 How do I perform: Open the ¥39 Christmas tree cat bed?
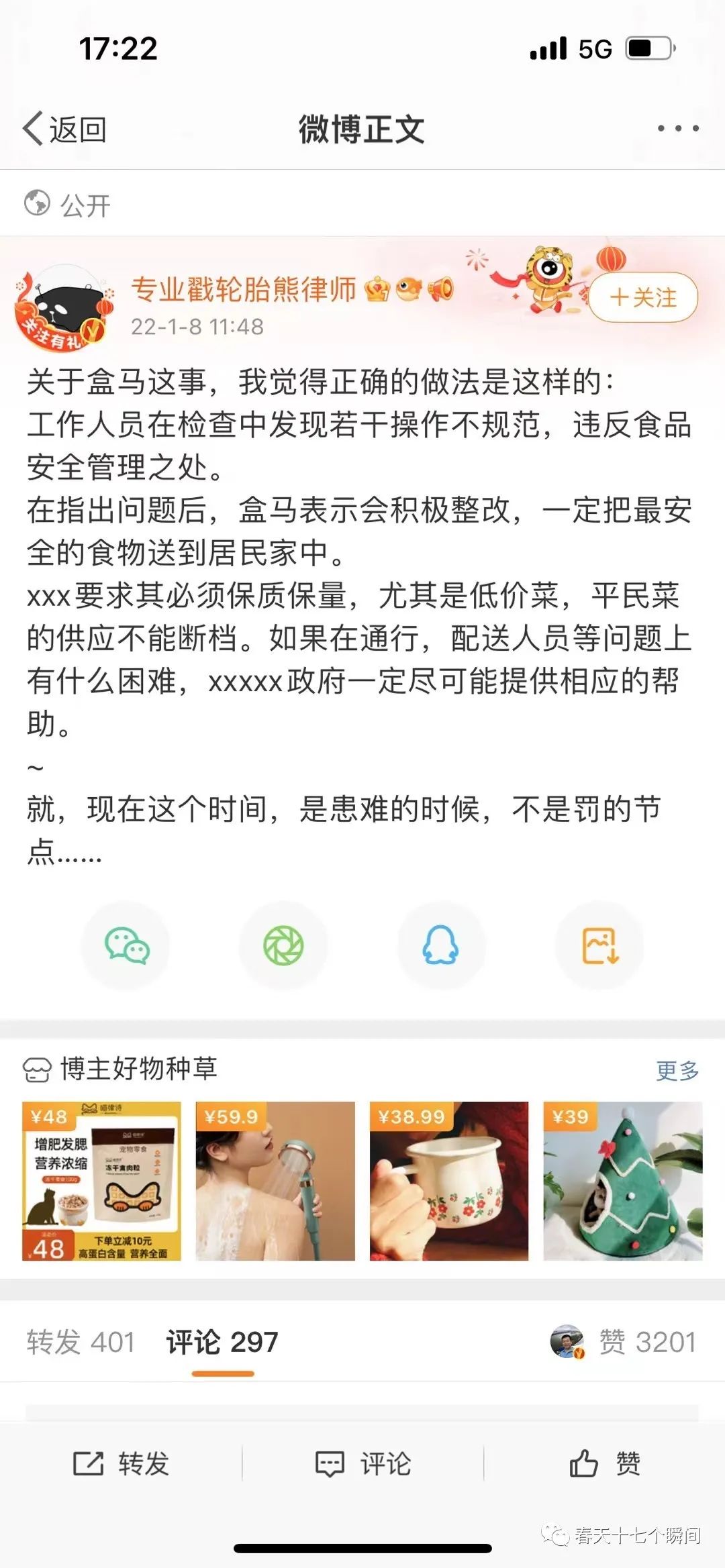622,1181
